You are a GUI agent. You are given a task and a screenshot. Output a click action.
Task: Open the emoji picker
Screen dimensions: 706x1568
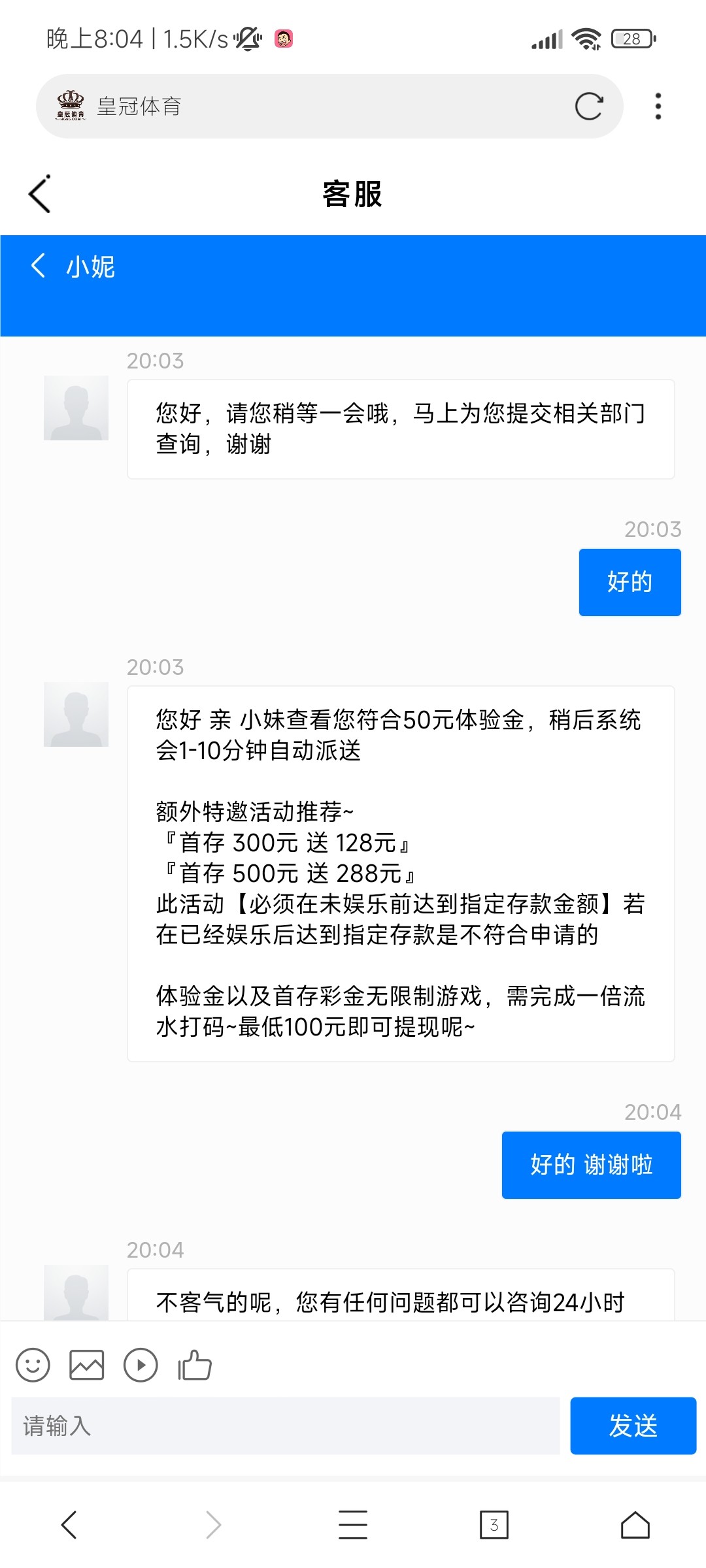pyautogui.click(x=33, y=1365)
